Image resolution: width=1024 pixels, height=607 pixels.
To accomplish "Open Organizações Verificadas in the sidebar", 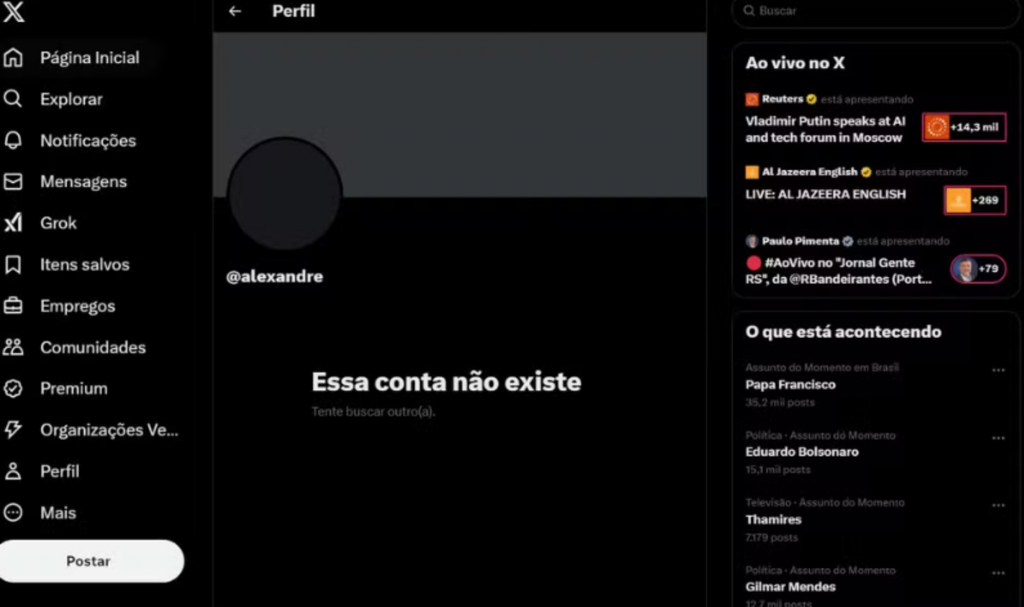I will click(109, 430).
